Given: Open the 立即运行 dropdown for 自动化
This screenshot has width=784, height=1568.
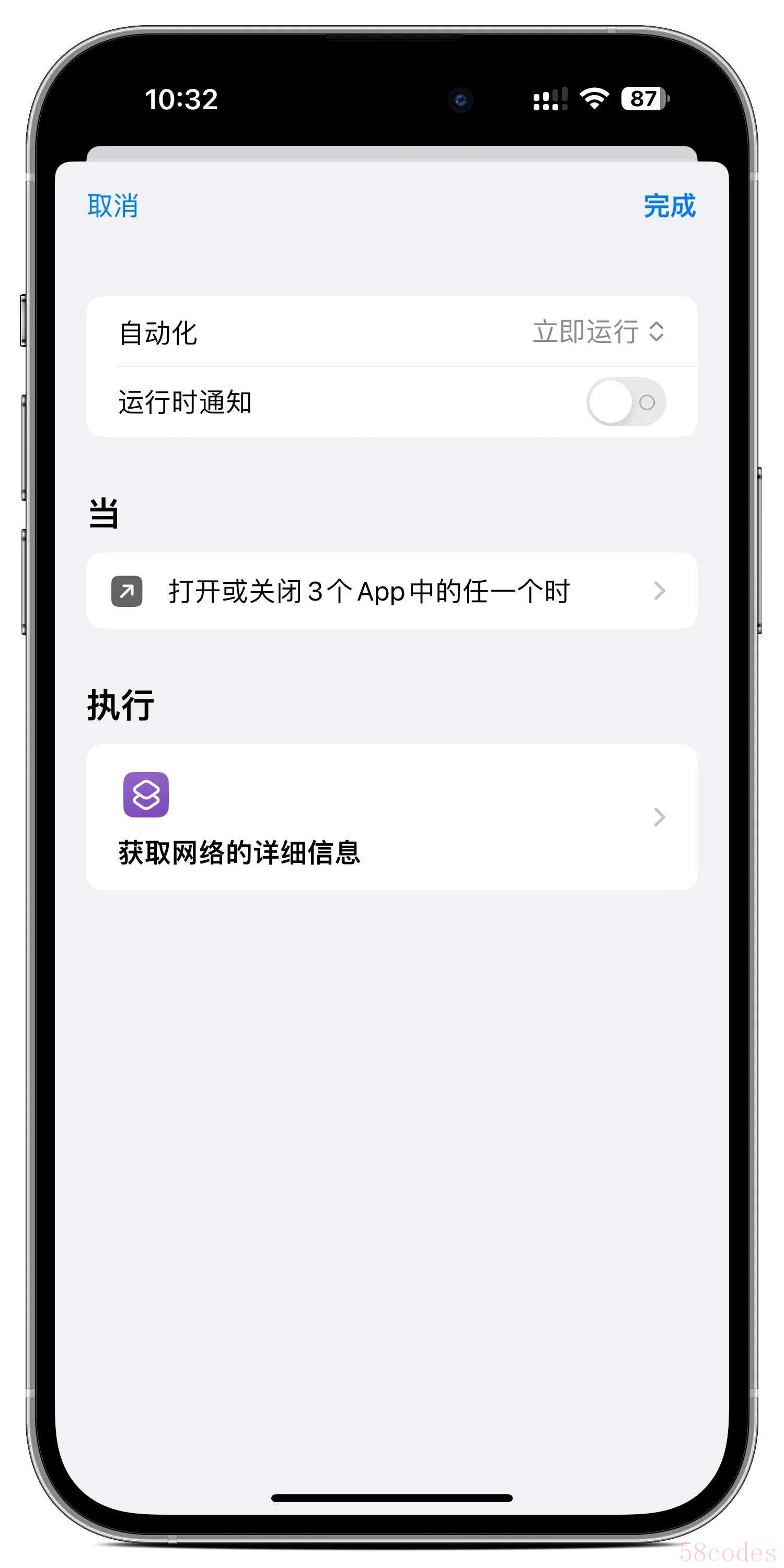Looking at the screenshot, I should pyautogui.click(x=598, y=332).
